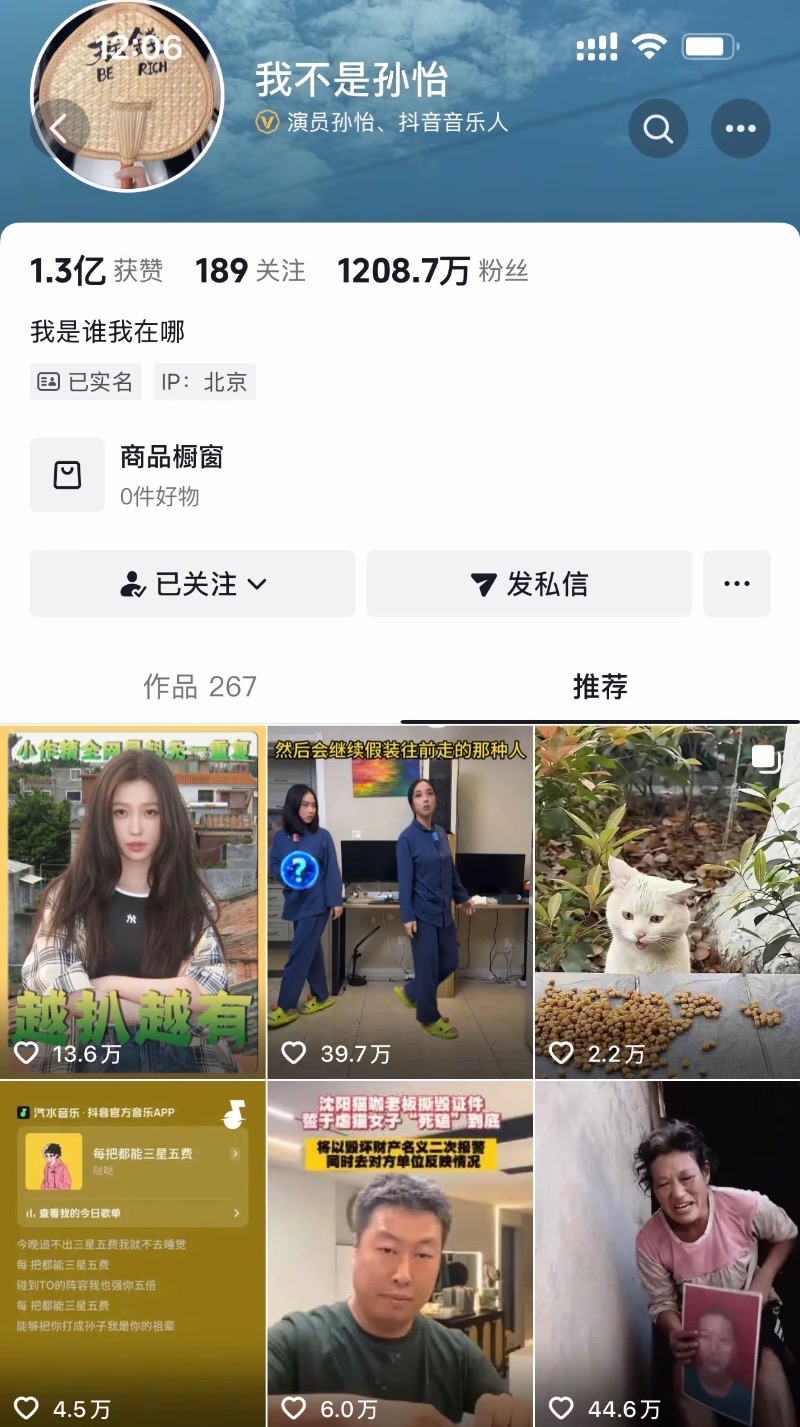Expand the 已关注 follow options
800x1427 pixels.
click(193, 584)
